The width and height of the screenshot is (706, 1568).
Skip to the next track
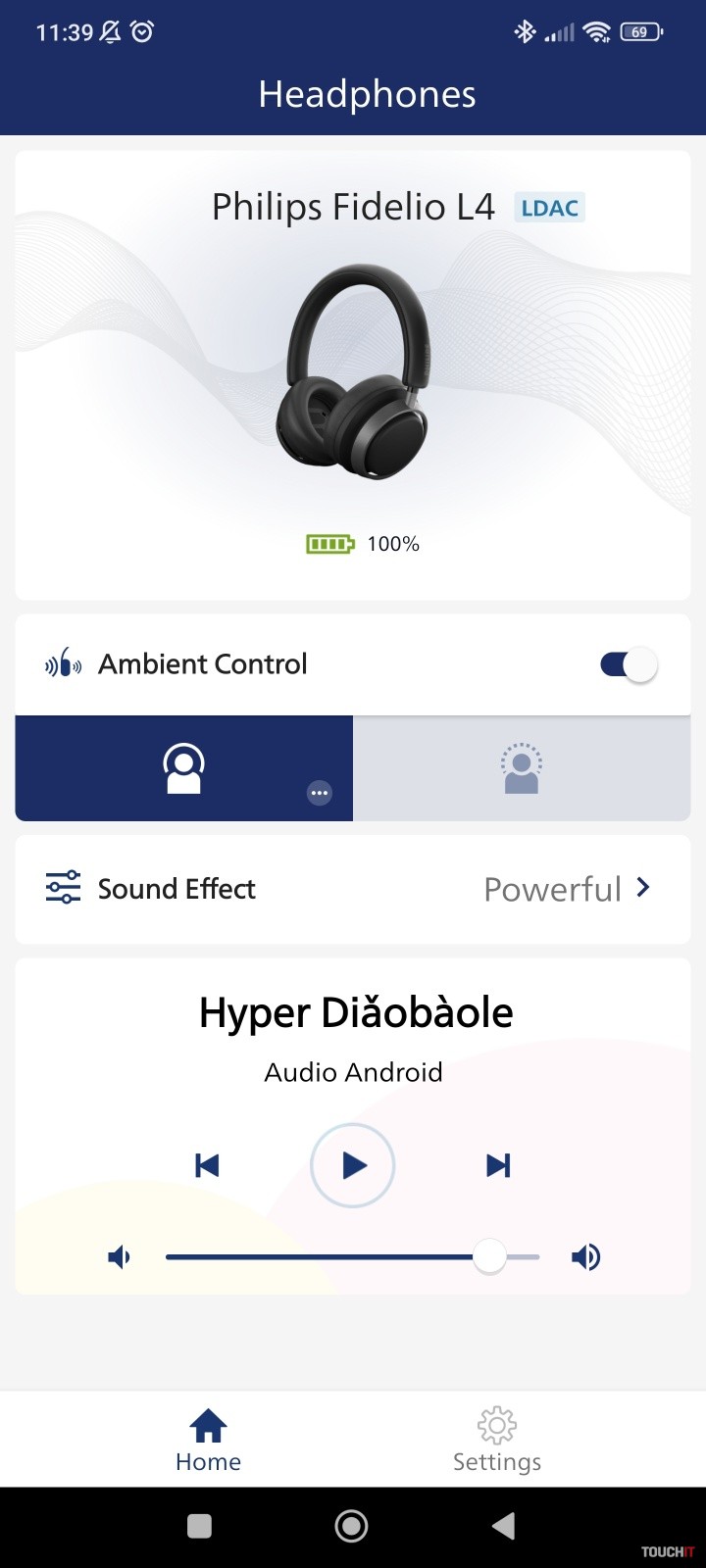coord(498,1165)
